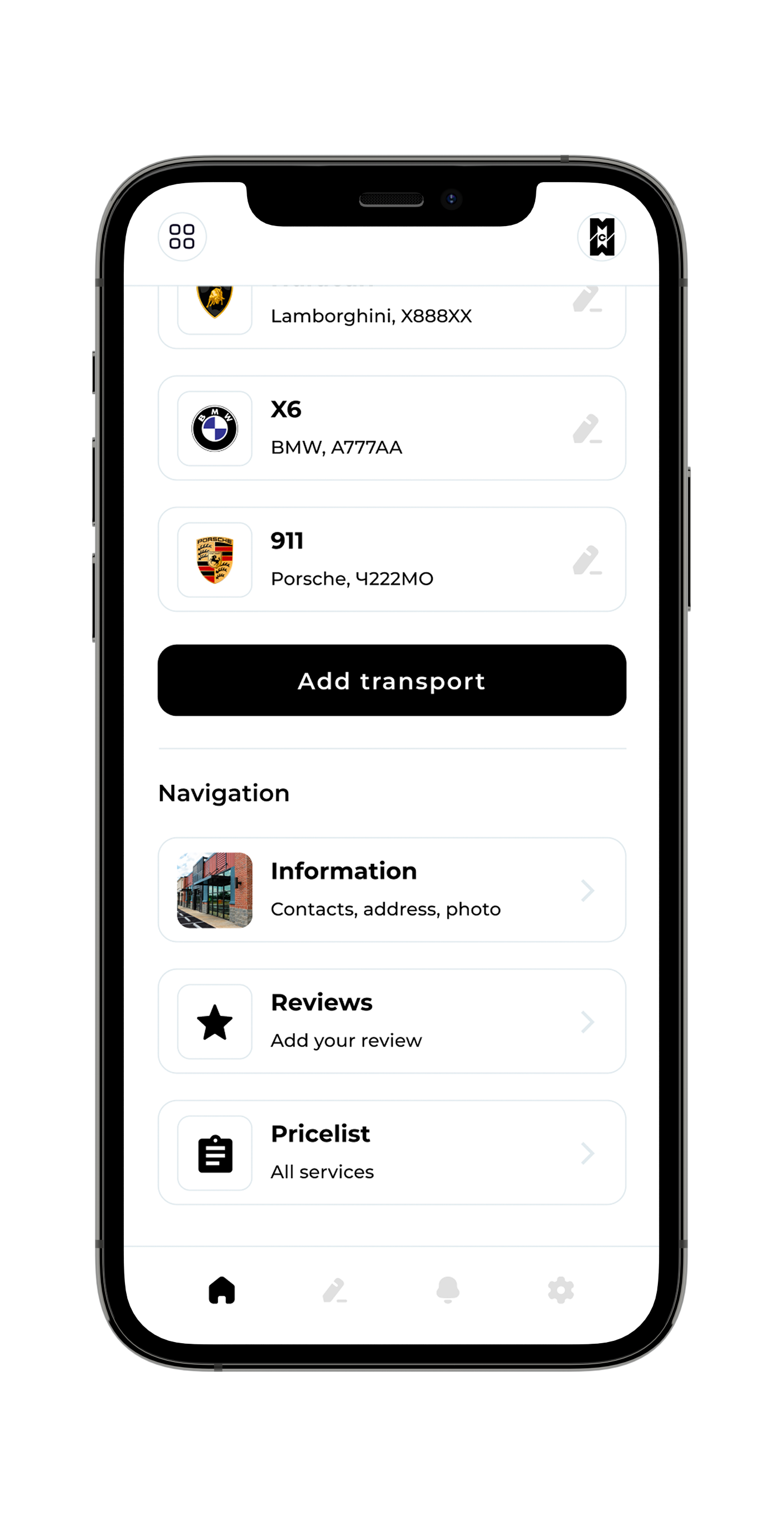Open Reviews to add your review
The width and height of the screenshot is (784, 1519).
click(391, 1021)
